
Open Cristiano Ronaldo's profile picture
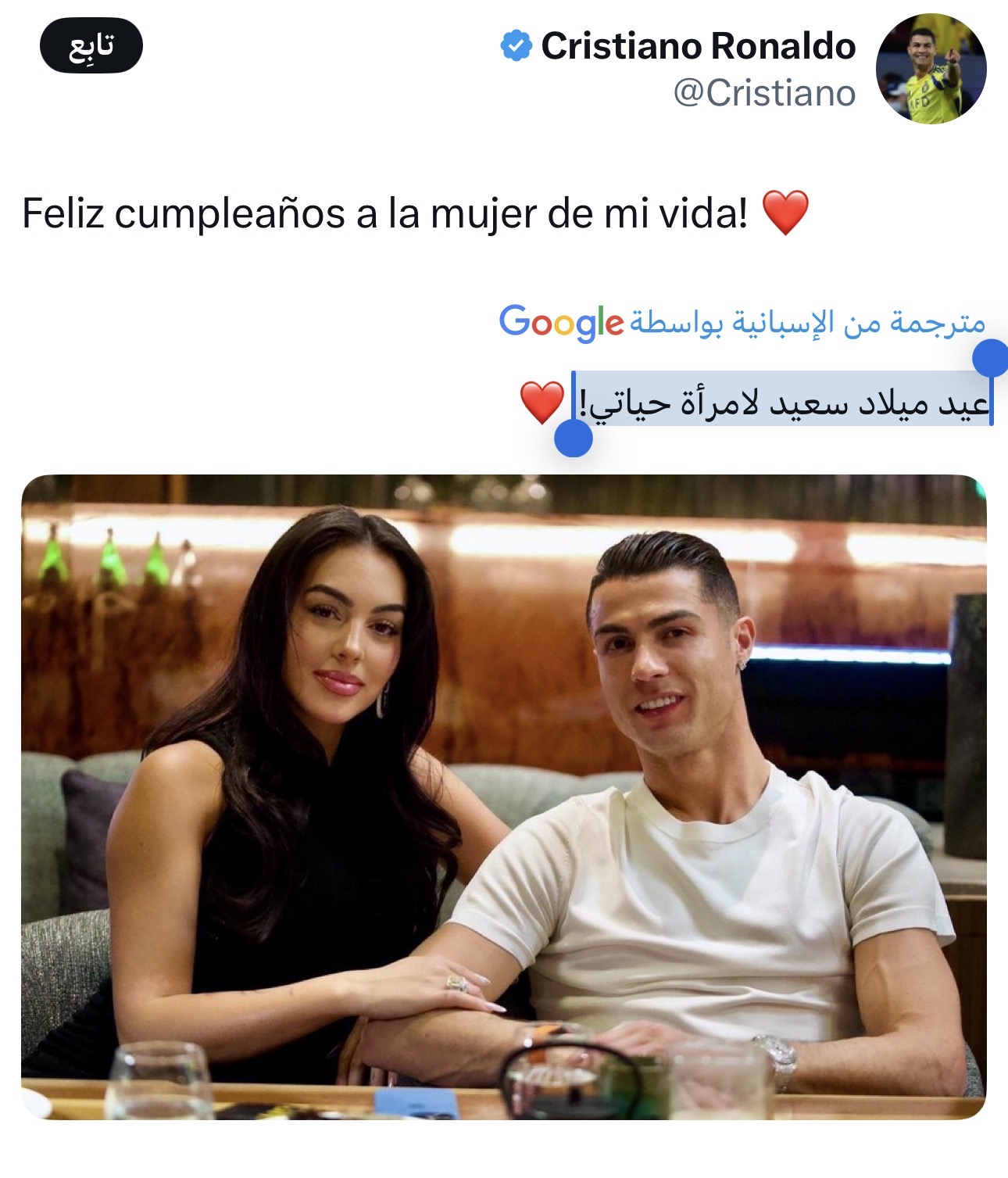931,69
